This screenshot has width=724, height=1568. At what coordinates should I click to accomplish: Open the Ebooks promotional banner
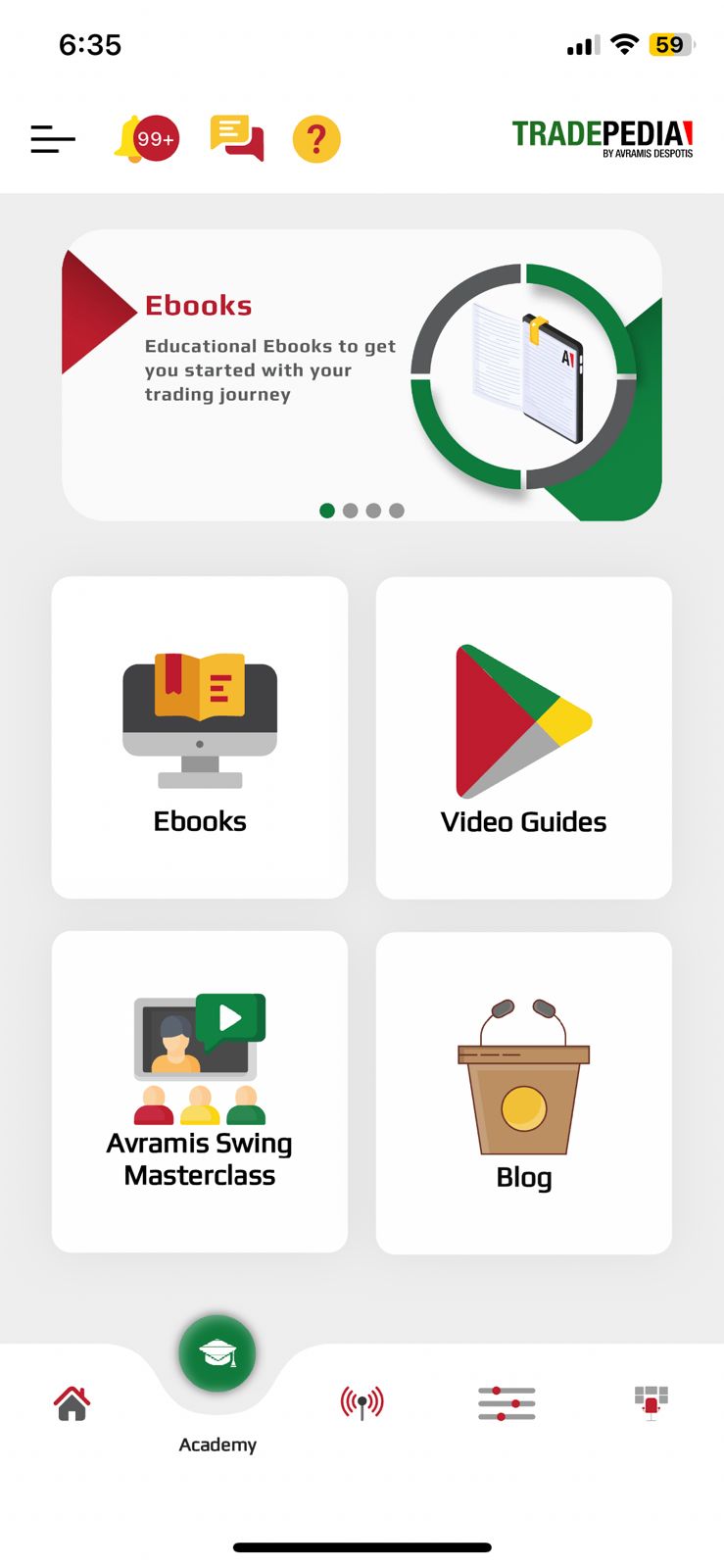[362, 375]
